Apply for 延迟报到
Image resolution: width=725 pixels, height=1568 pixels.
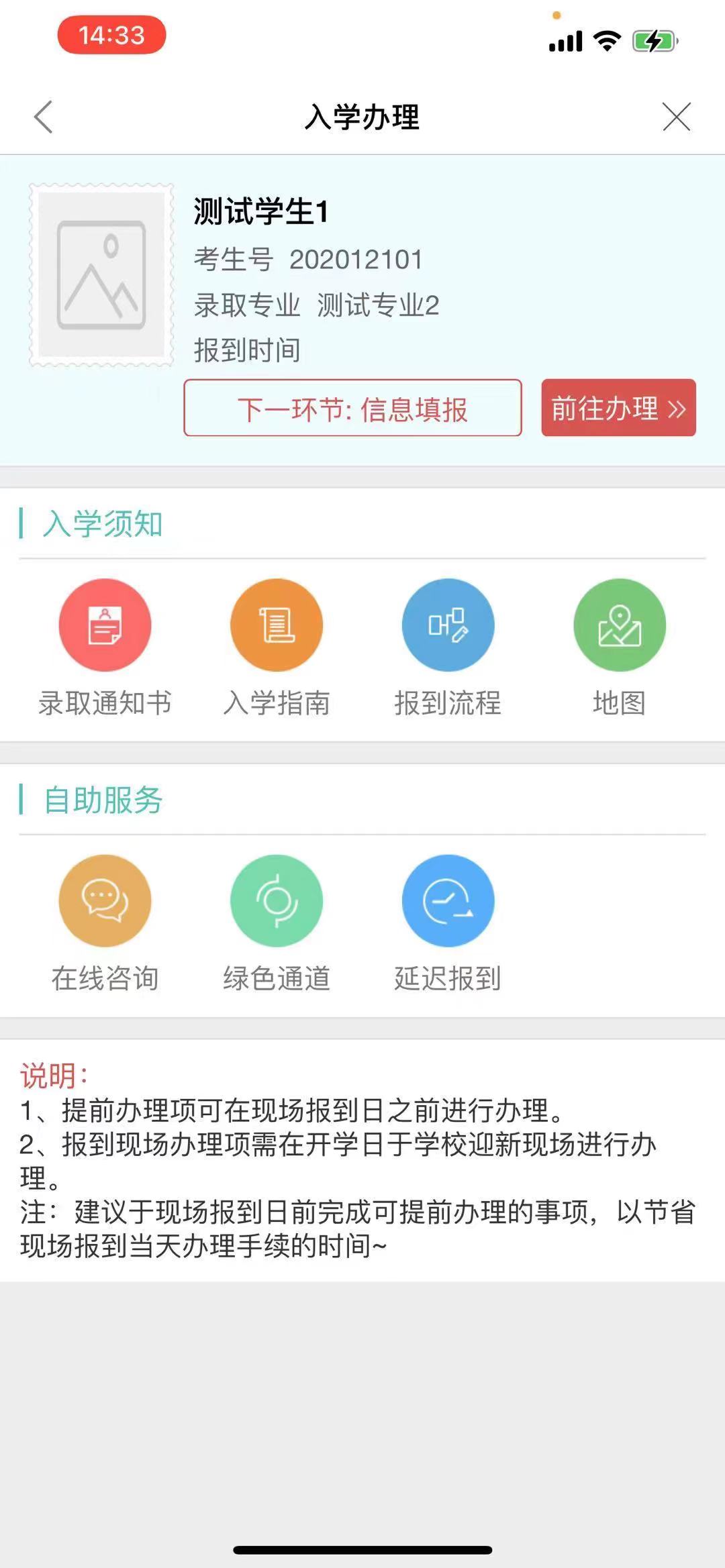[448, 901]
